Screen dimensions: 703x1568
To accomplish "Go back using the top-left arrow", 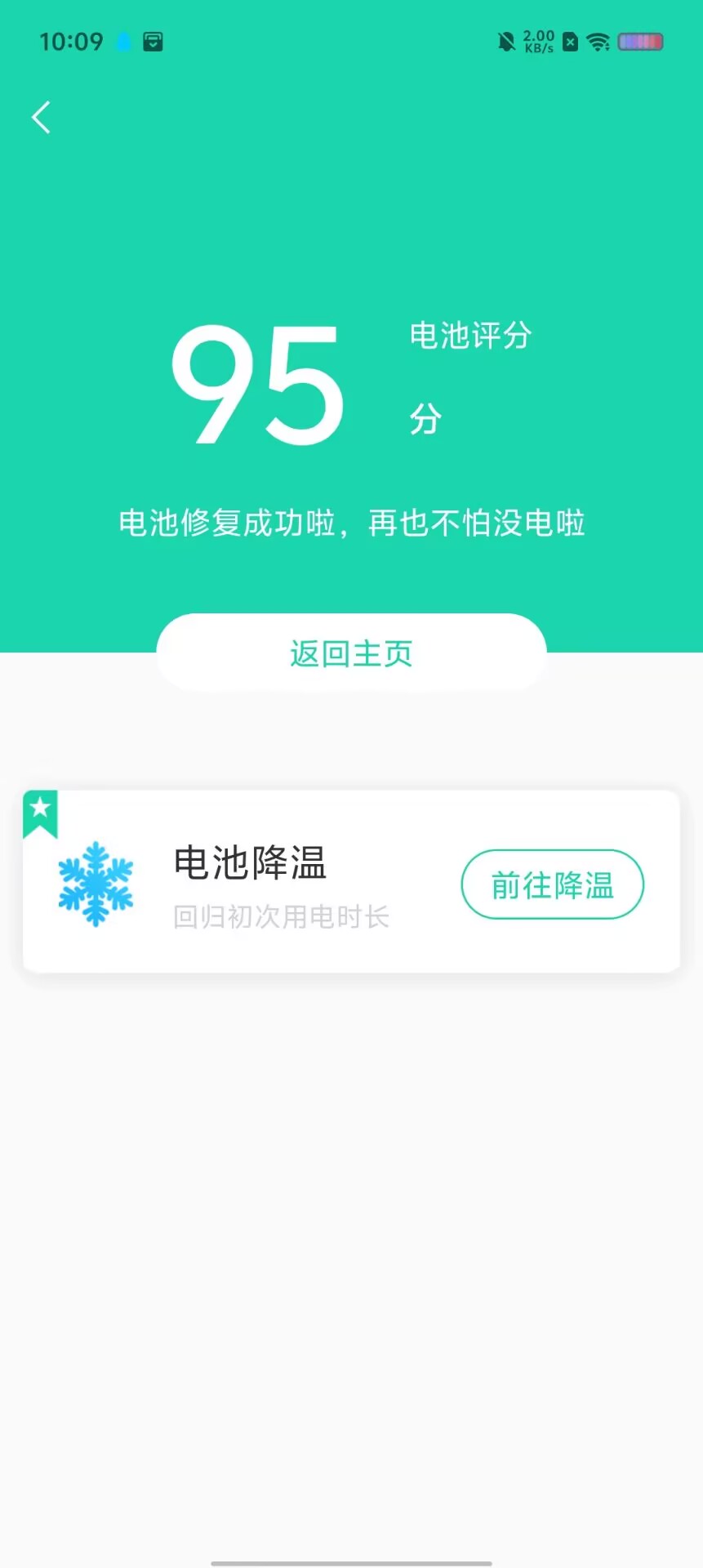I will point(41,118).
